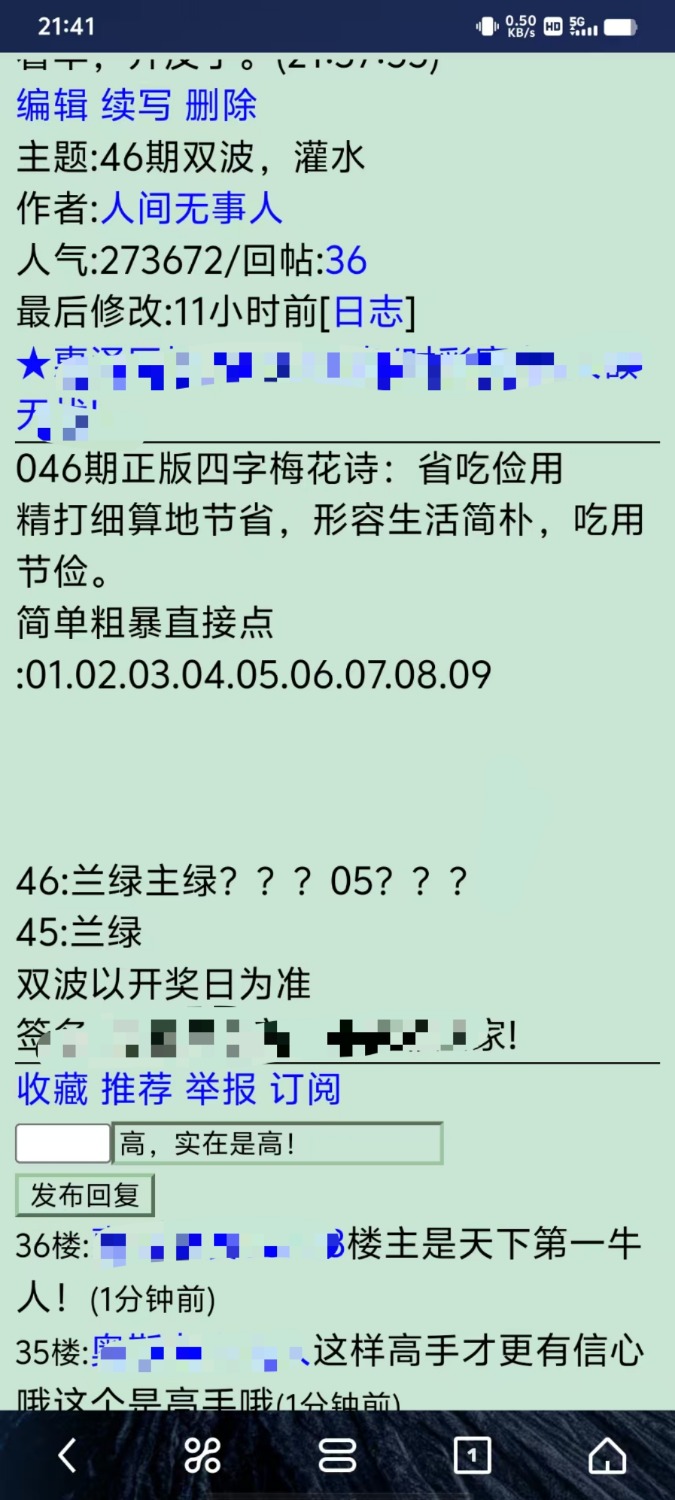Open author profile 人间无事人
Screen dimensions: 675x1500
click(x=191, y=208)
